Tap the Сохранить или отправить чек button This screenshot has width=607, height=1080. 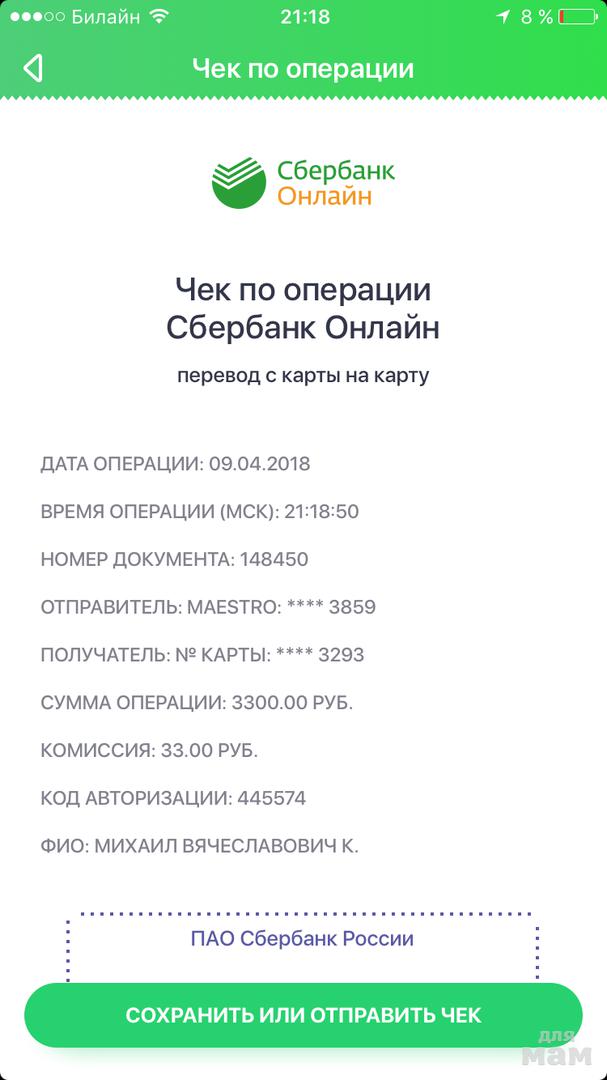[303, 1015]
